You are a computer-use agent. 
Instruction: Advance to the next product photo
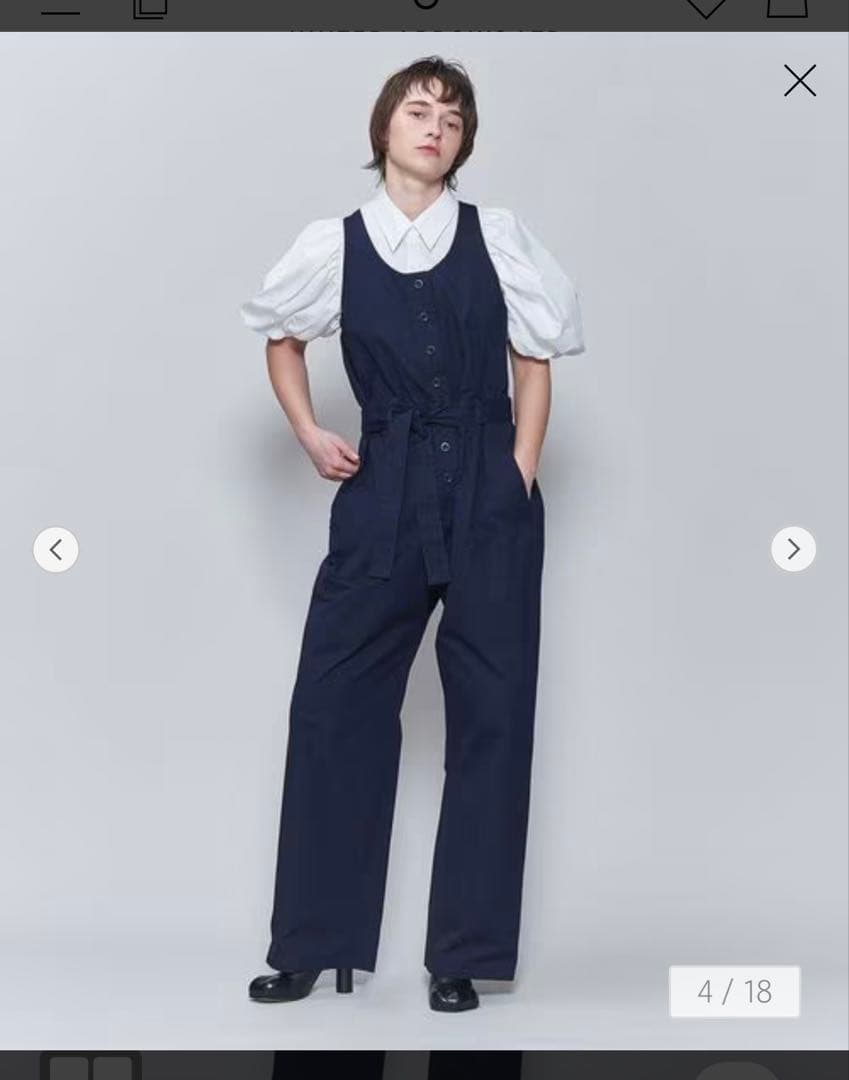point(793,549)
